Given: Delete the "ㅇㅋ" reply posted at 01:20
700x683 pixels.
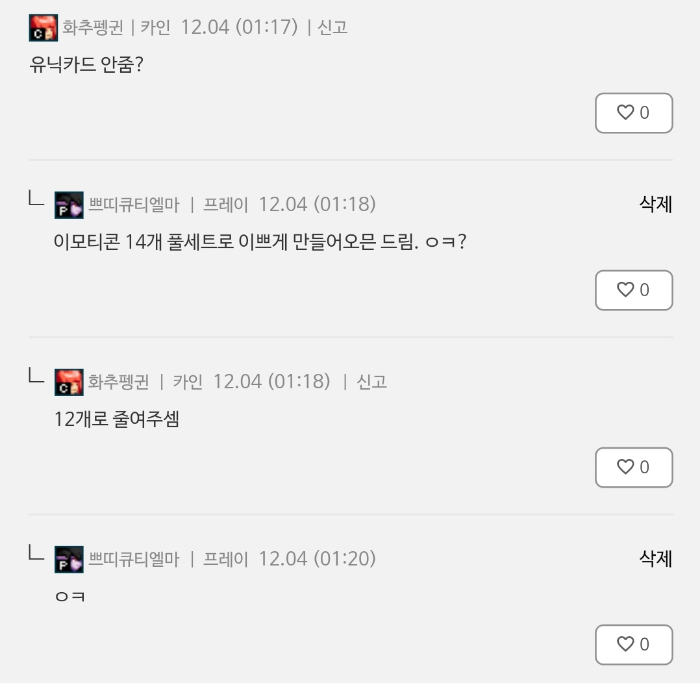Looking at the screenshot, I should tap(655, 559).
